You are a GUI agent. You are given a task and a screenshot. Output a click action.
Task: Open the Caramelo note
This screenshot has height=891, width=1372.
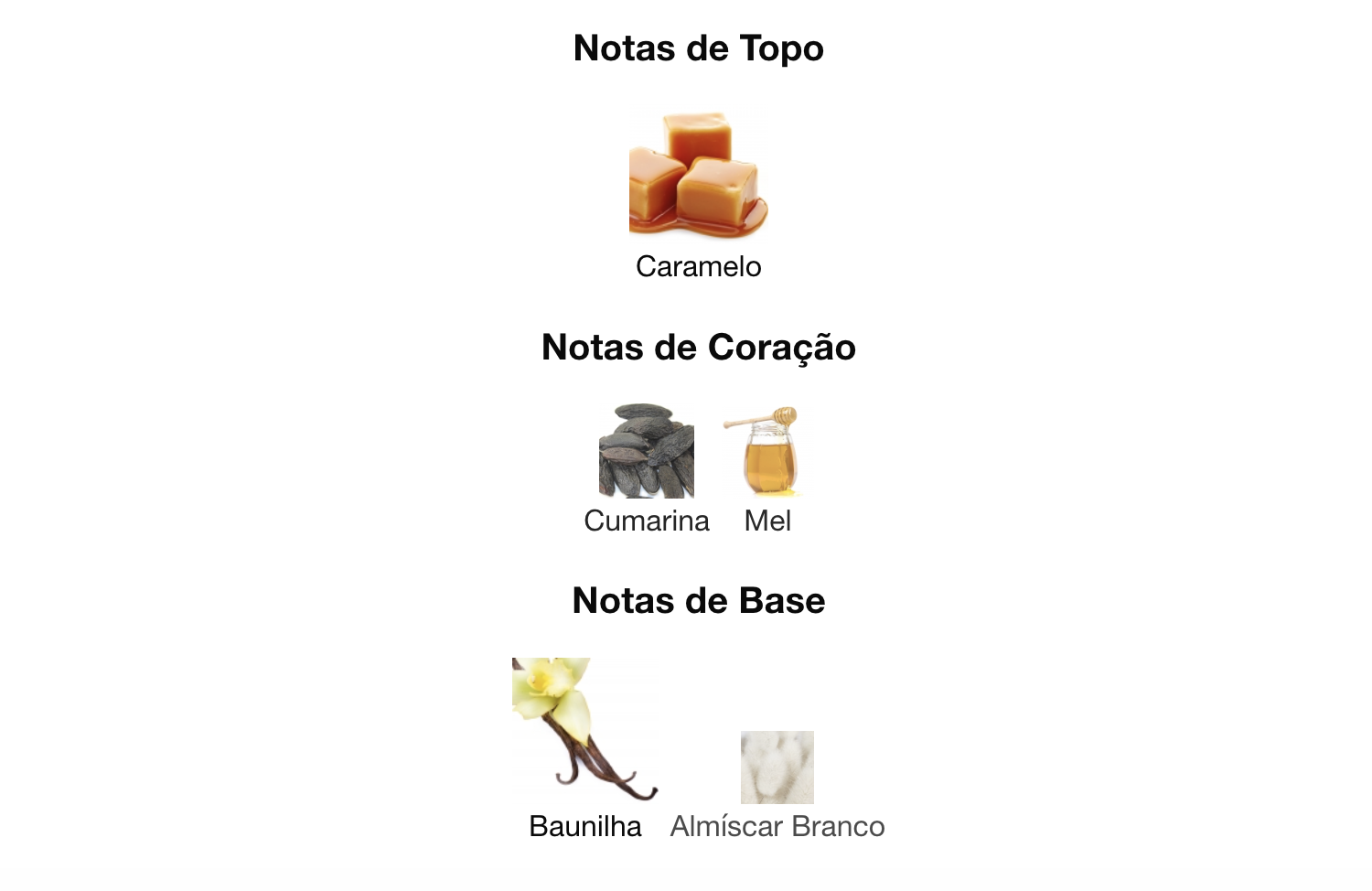(698, 195)
